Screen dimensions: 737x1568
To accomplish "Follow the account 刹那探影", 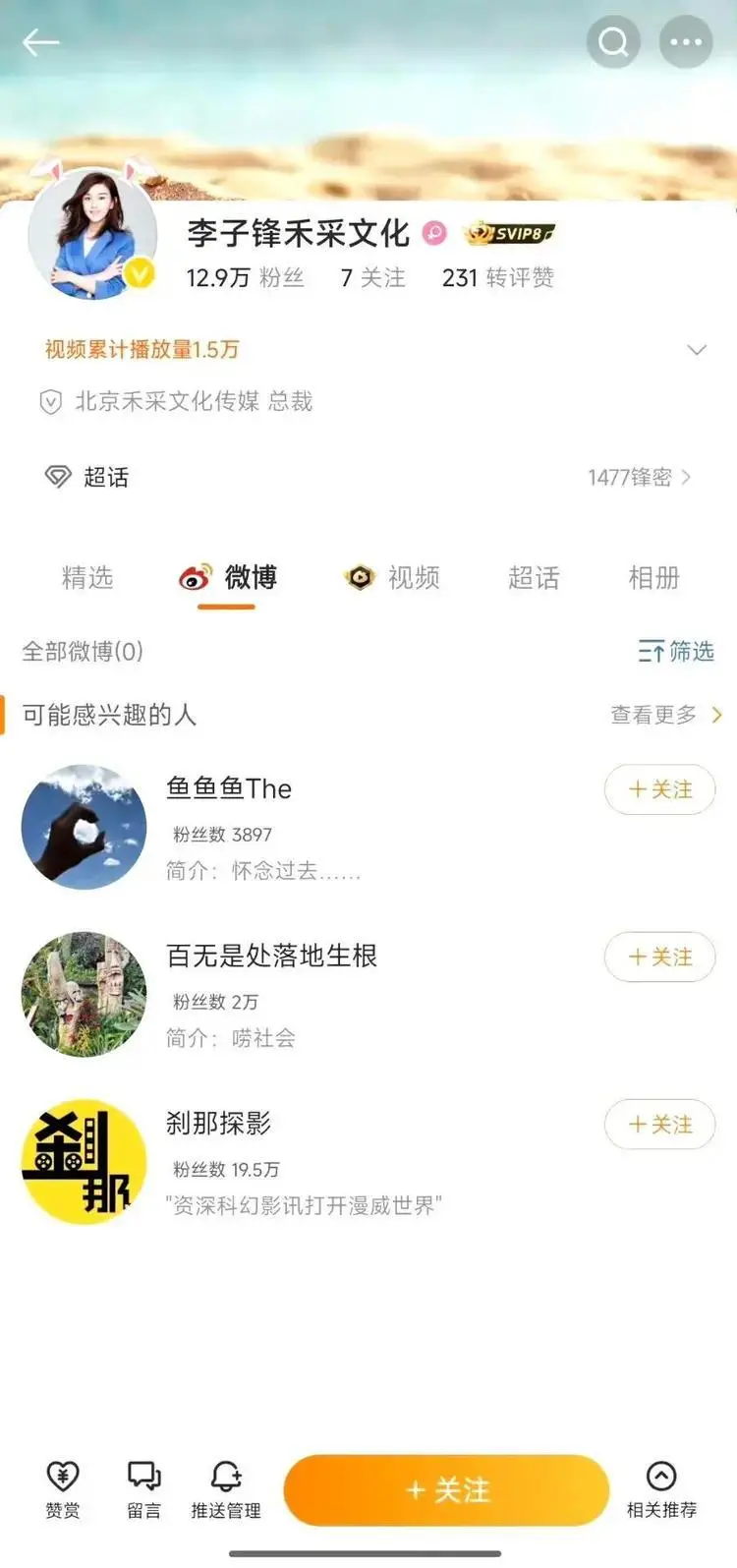I will tap(659, 1125).
